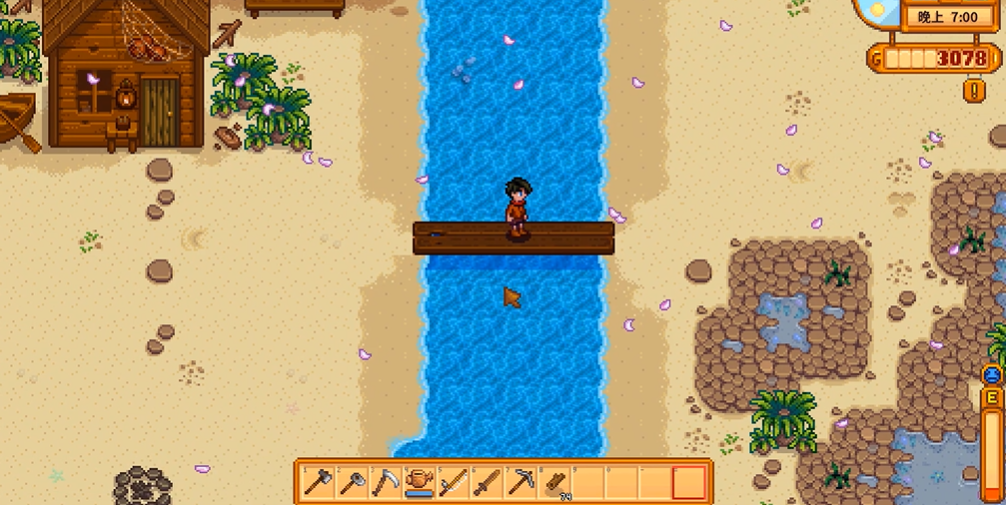Select the red-outlined empty toolbar slot
The height and width of the screenshot is (505, 1006).
(x=689, y=483)
